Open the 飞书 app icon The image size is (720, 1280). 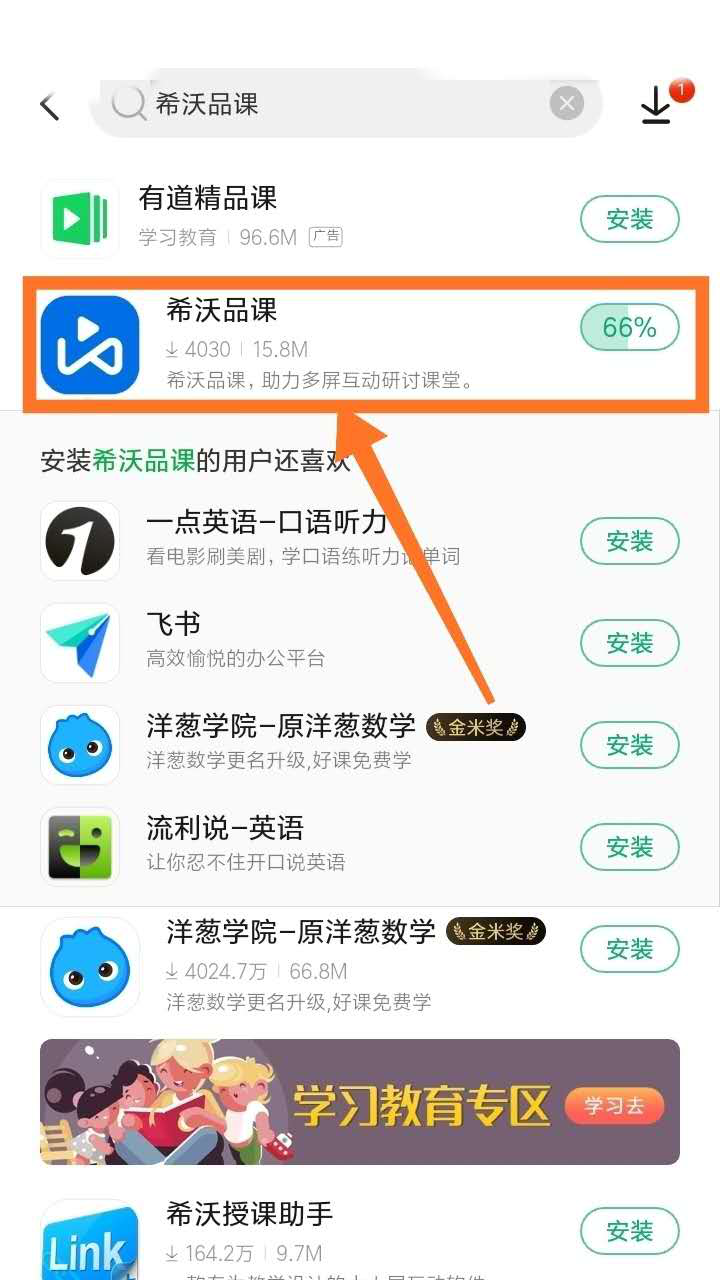79,643
